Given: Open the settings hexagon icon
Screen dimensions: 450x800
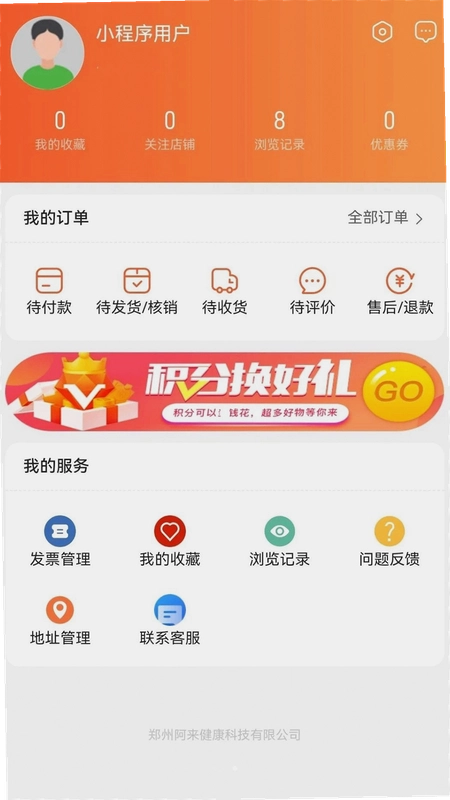Looking at the screenshot, I should coord(382,32).
